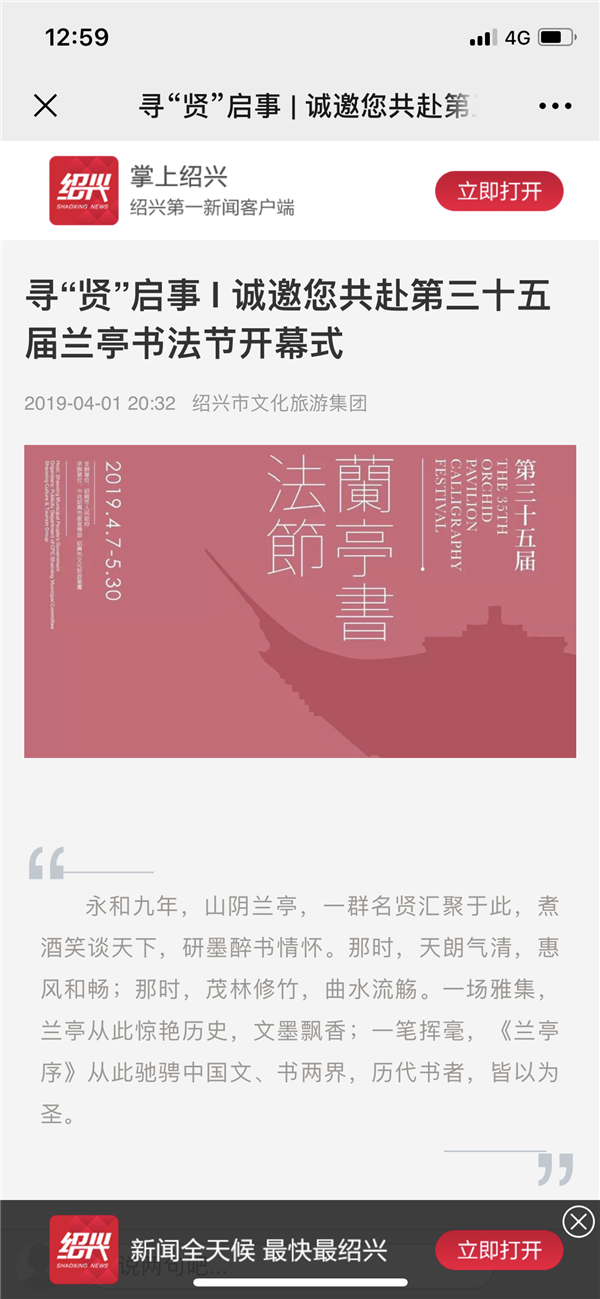The height and width of the screenshot is (1299, 600).
Task: Open the three-dot overflow menu
Action: click(554, 106)
